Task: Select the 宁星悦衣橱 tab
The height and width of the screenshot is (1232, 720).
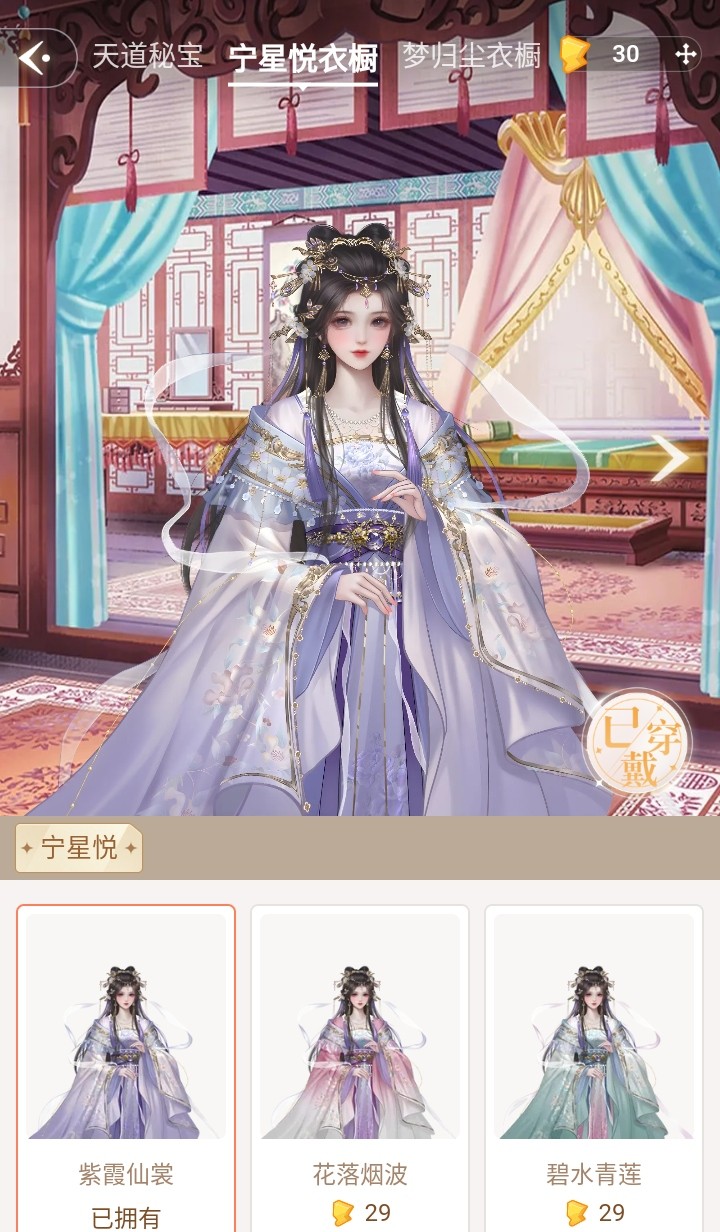Action: 303,58
